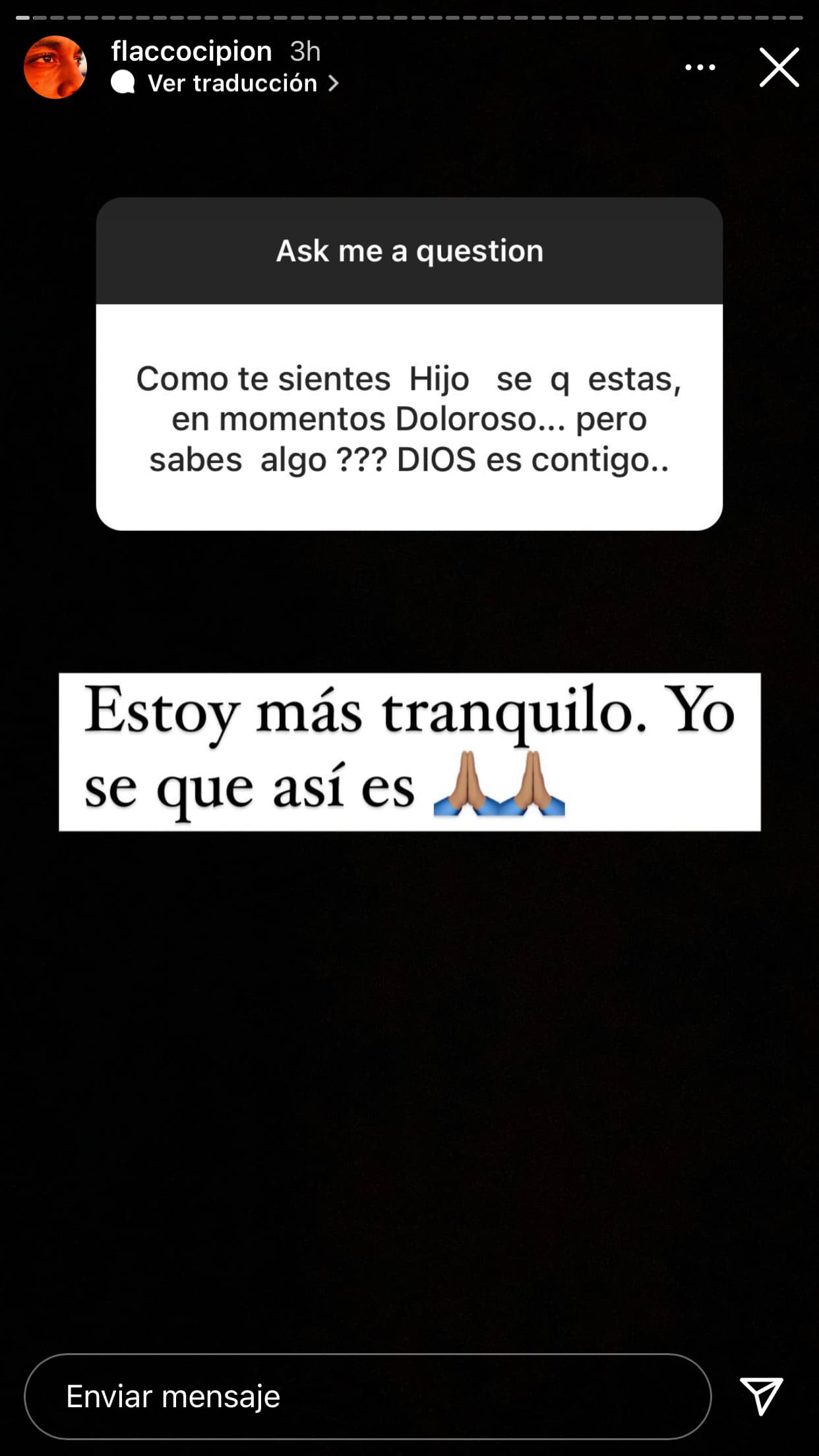Select the 3h timestamp label
Viewport: 819px width, 1456px height.
pos(304,51)
